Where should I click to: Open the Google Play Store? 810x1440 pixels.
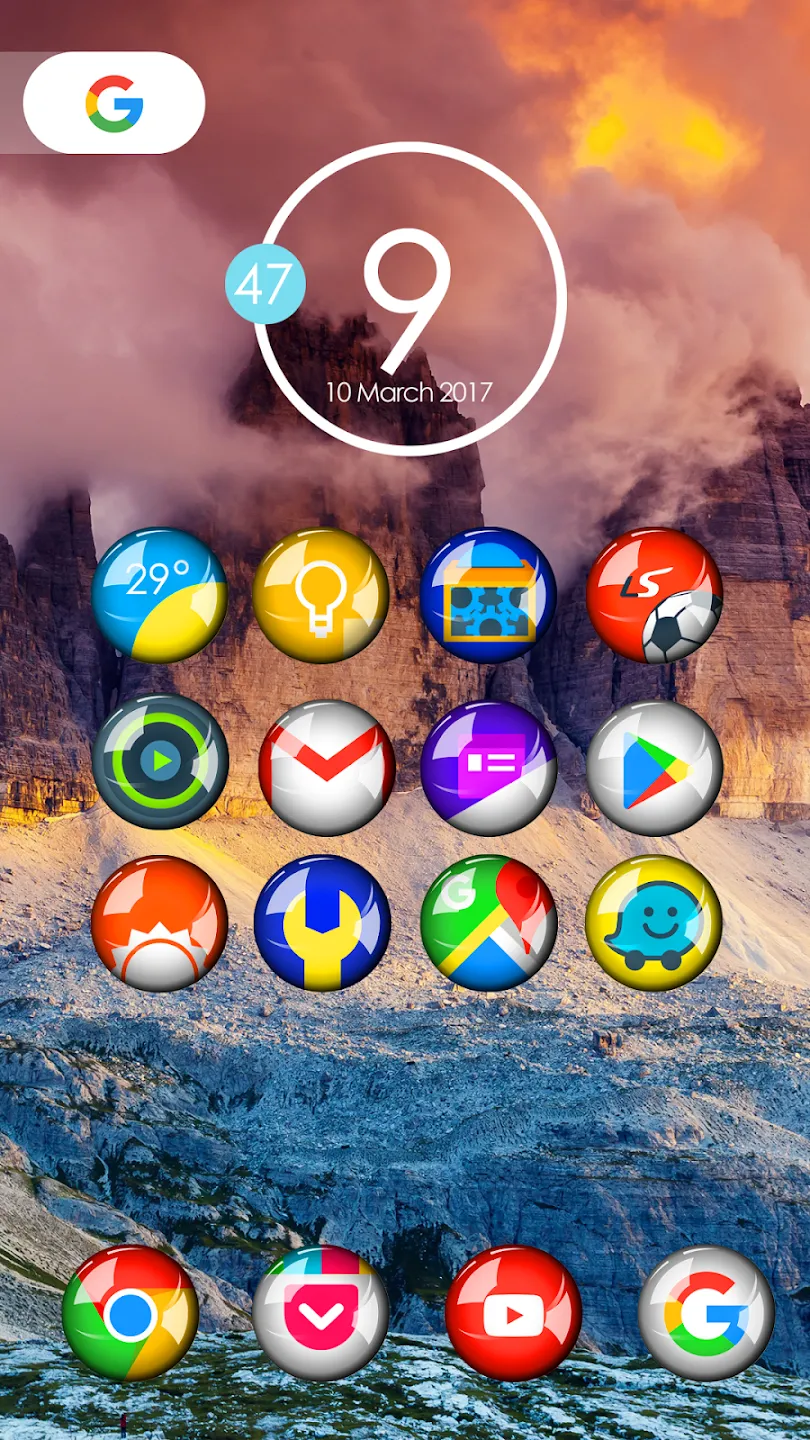(x=654, y=768)
